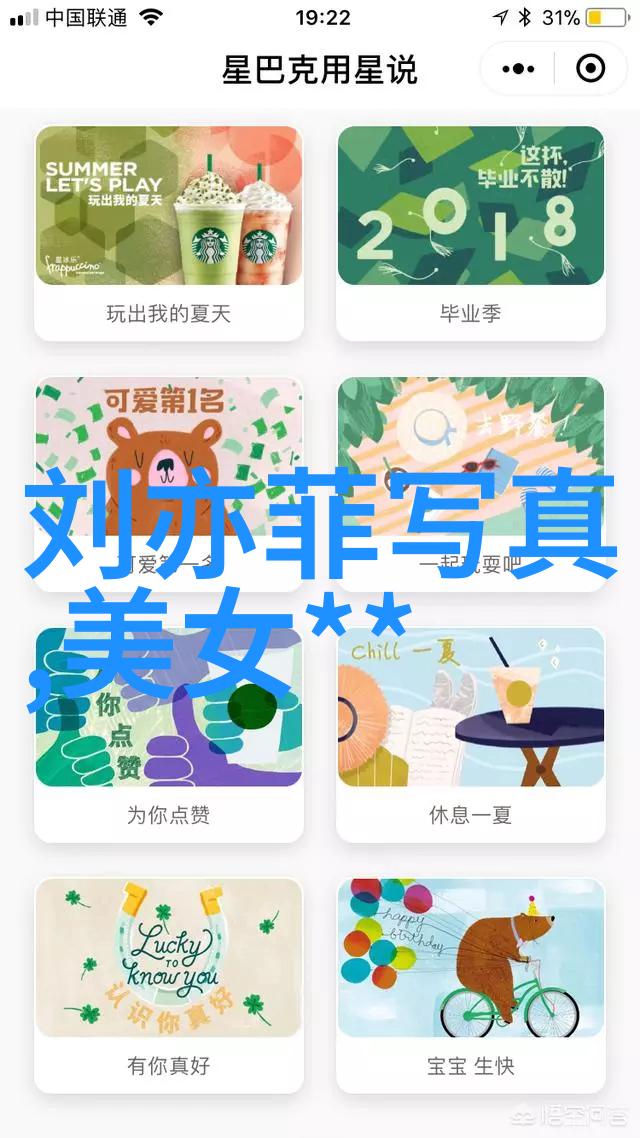Open the 宝宝 生快 birthday card
The image size is (640, 1138).
pyautogui.click(x=471, y=985)
